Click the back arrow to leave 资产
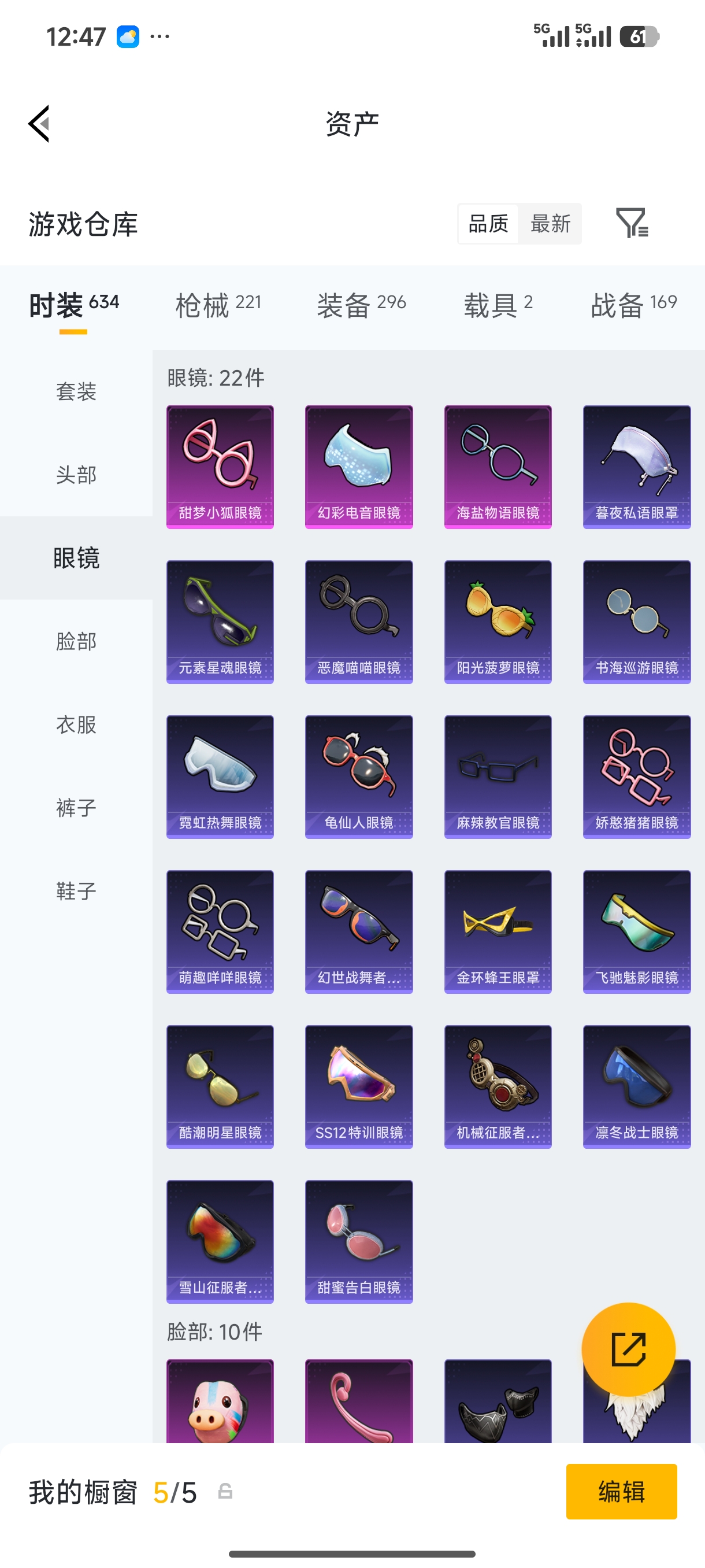The height and width of the screenshot is (1568, 705). [38, 123]
